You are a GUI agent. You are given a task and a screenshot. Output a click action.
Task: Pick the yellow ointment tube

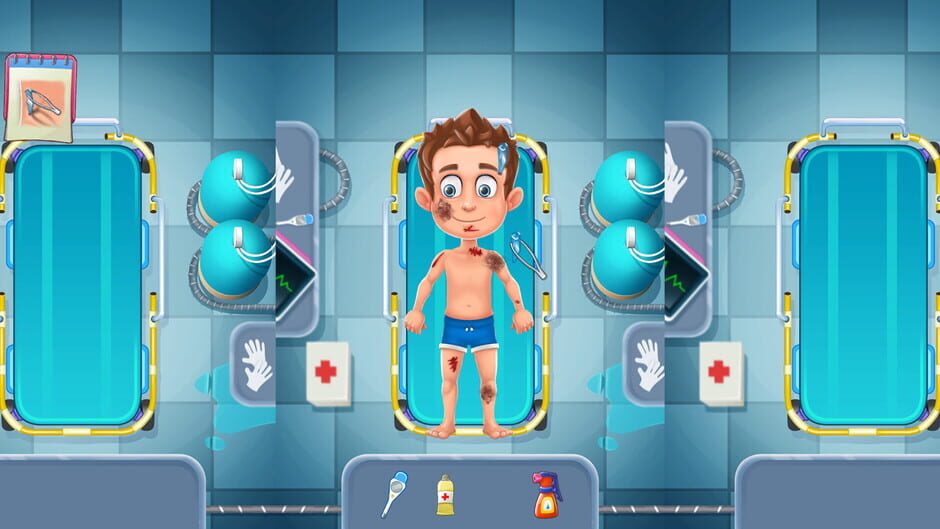pyautogui.click(x=445, y=495)
